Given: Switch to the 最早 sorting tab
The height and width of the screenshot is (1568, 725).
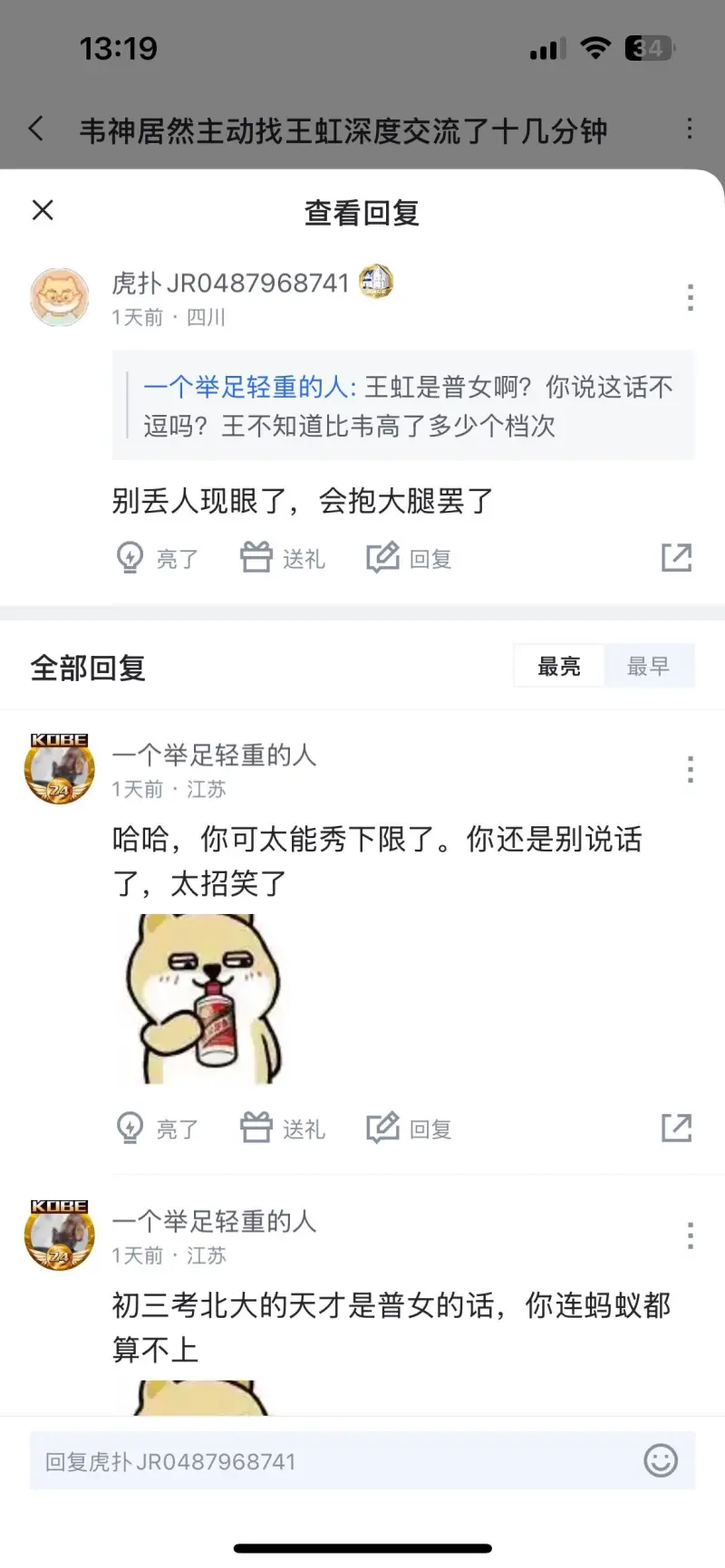Looking at the screenshot, I should (648, 667).
